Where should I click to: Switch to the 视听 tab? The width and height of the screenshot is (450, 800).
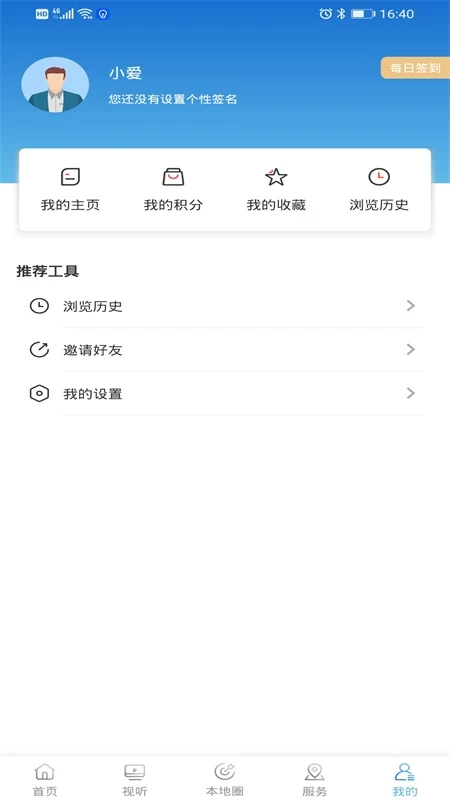click(x=135, y=779)
